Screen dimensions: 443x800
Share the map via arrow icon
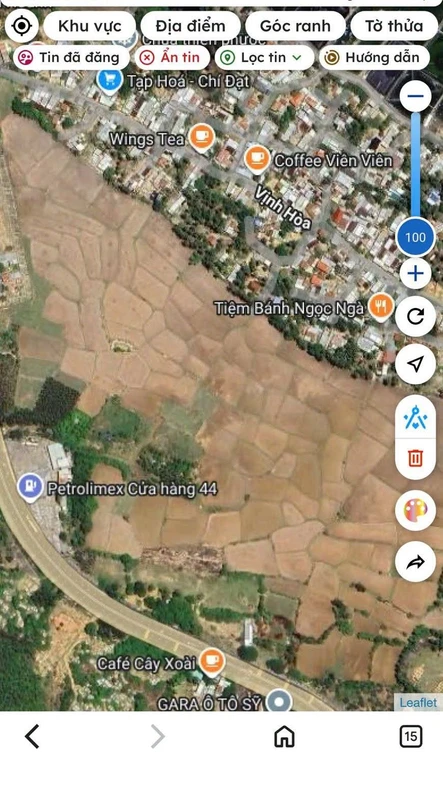415,562
